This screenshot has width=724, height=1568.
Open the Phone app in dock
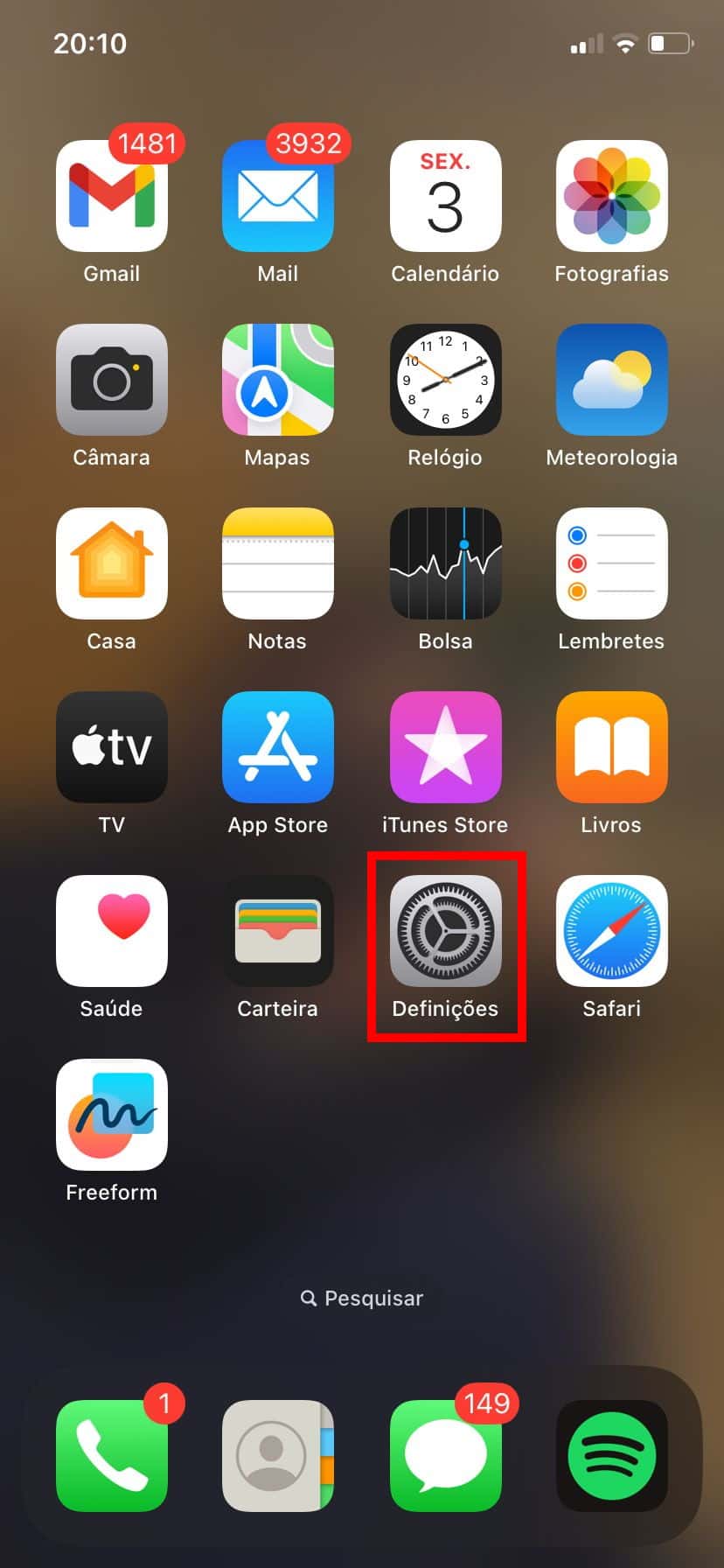(x=111, y=1456)
